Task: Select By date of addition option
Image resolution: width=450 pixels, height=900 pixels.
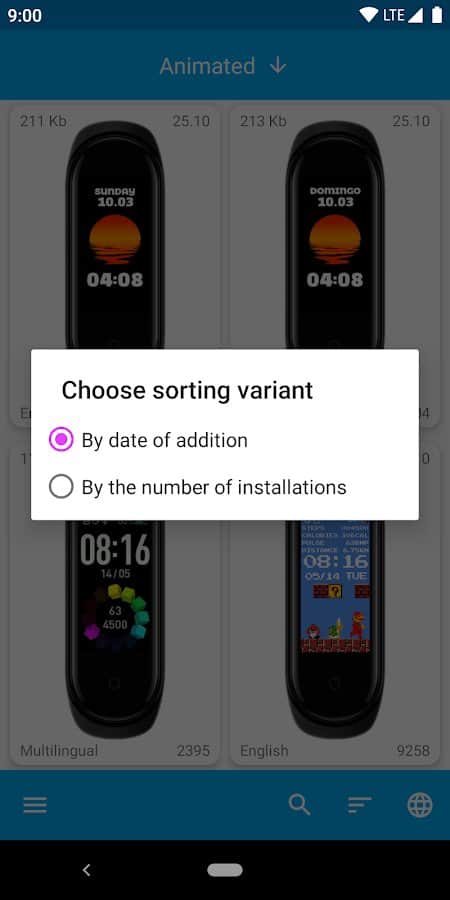Action: (224, 440)
